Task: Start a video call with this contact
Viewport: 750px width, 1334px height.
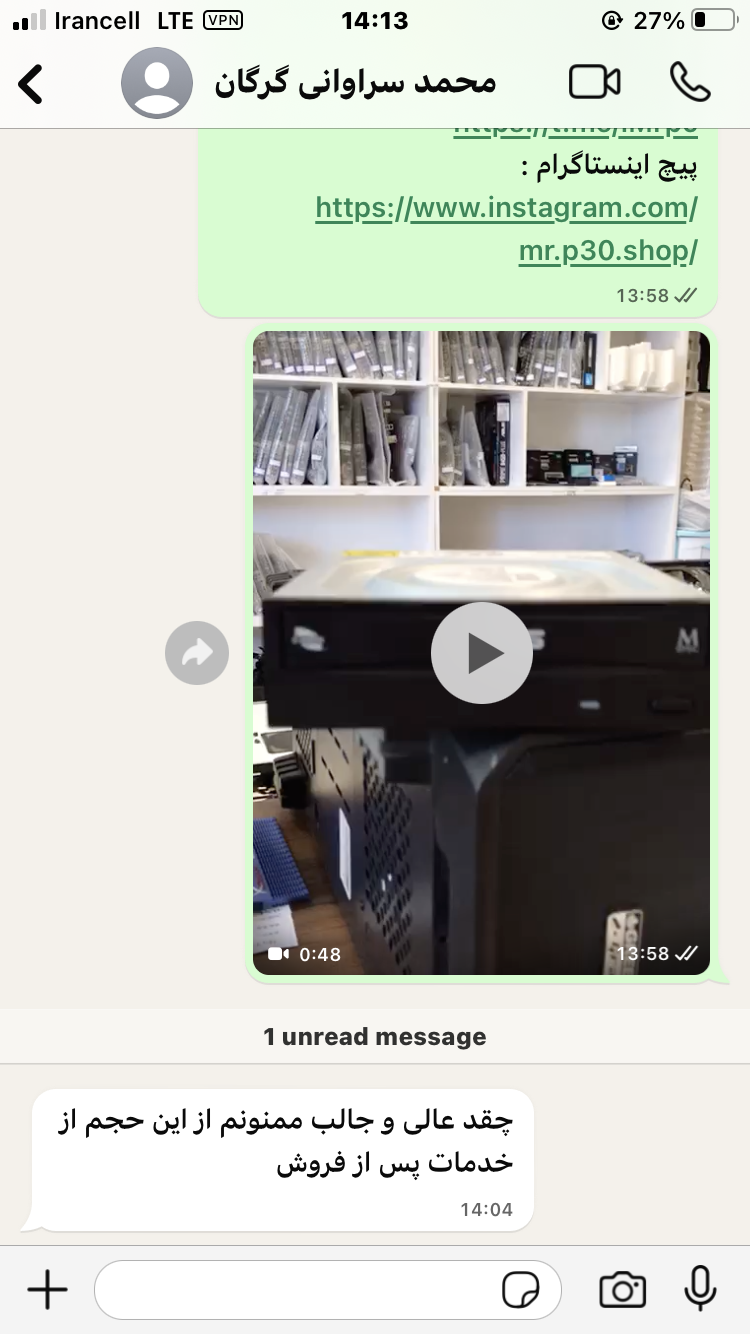Action: 595,82
